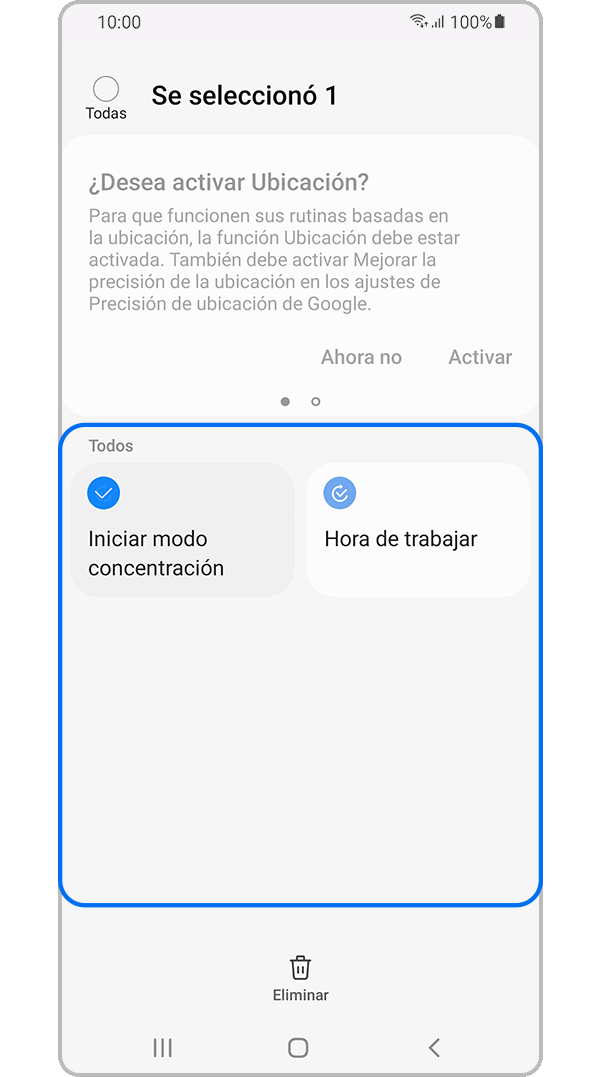
Task: Go back using navigation bar arrow
Action: point(434,1047)
